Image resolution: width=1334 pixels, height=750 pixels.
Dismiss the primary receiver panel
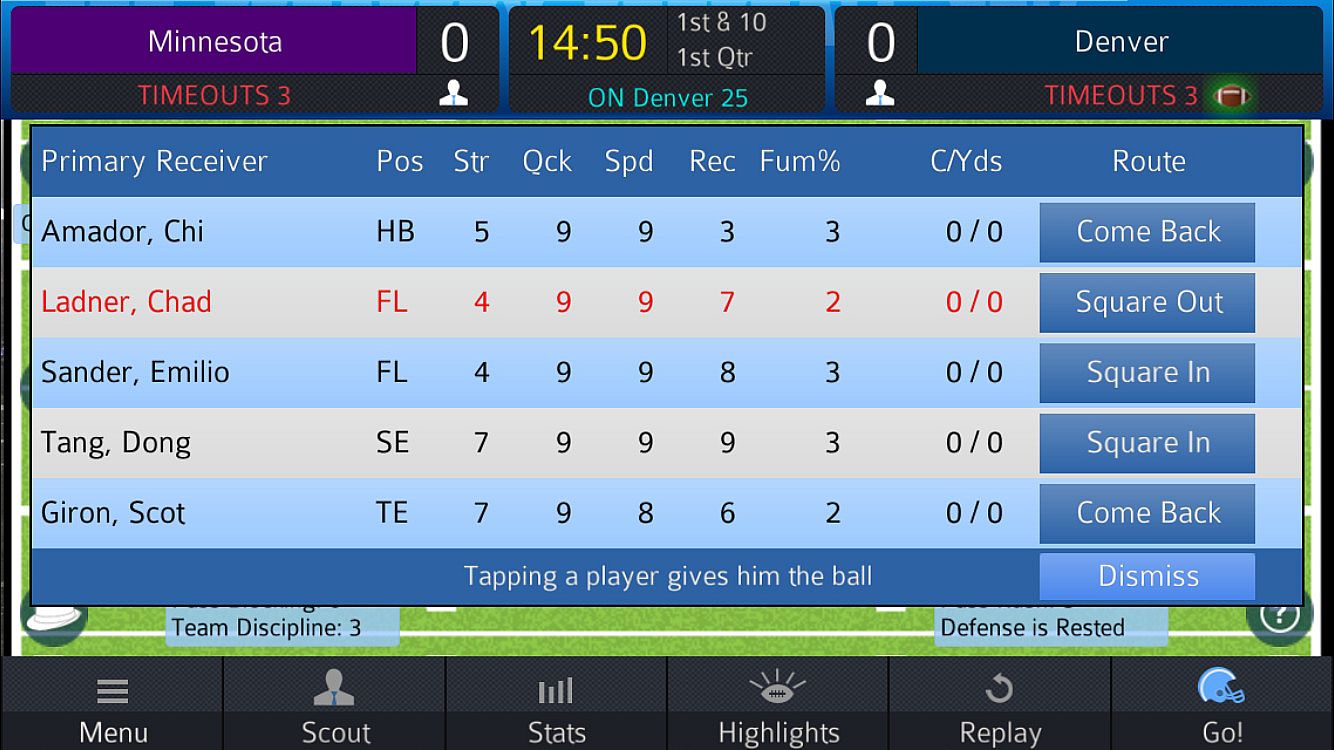(1147, 576)
